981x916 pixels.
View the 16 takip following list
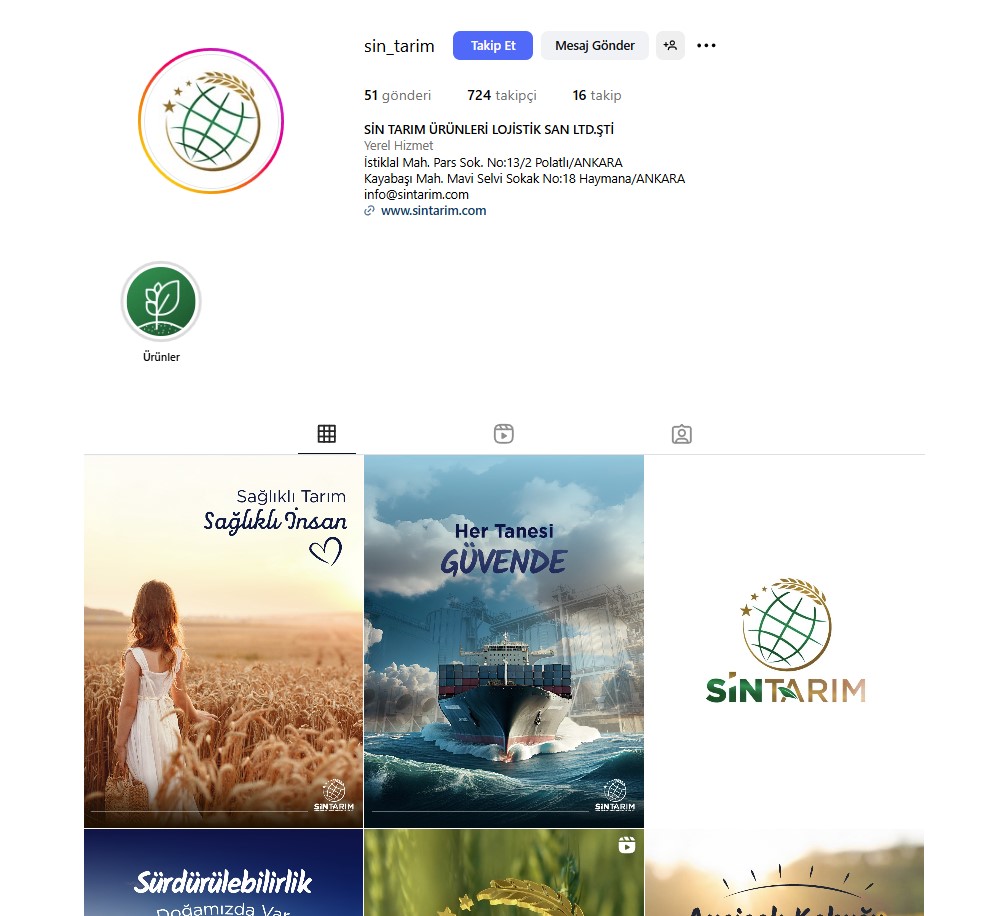(x=596, y=96)
